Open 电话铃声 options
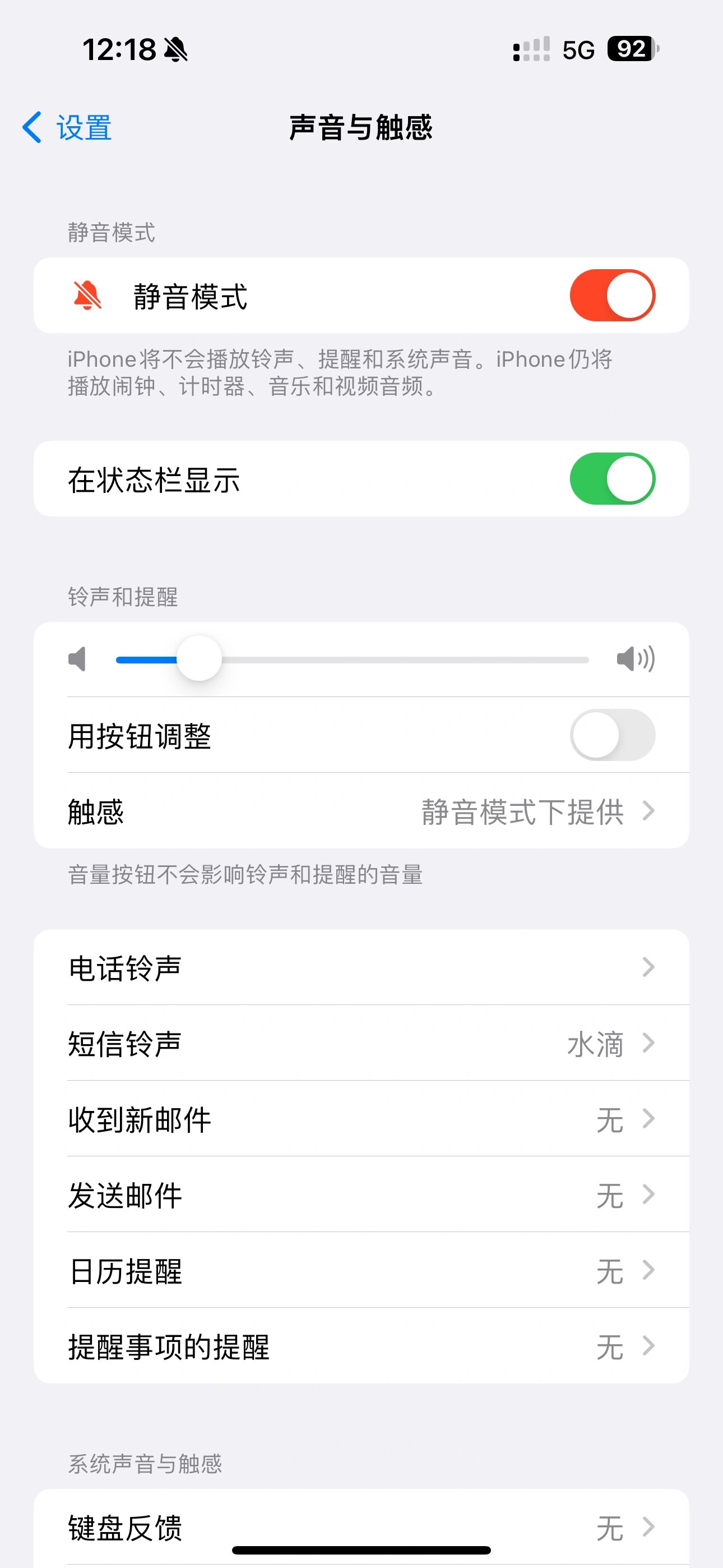The height and width of the screenshot is (1568, 723). 361,967
